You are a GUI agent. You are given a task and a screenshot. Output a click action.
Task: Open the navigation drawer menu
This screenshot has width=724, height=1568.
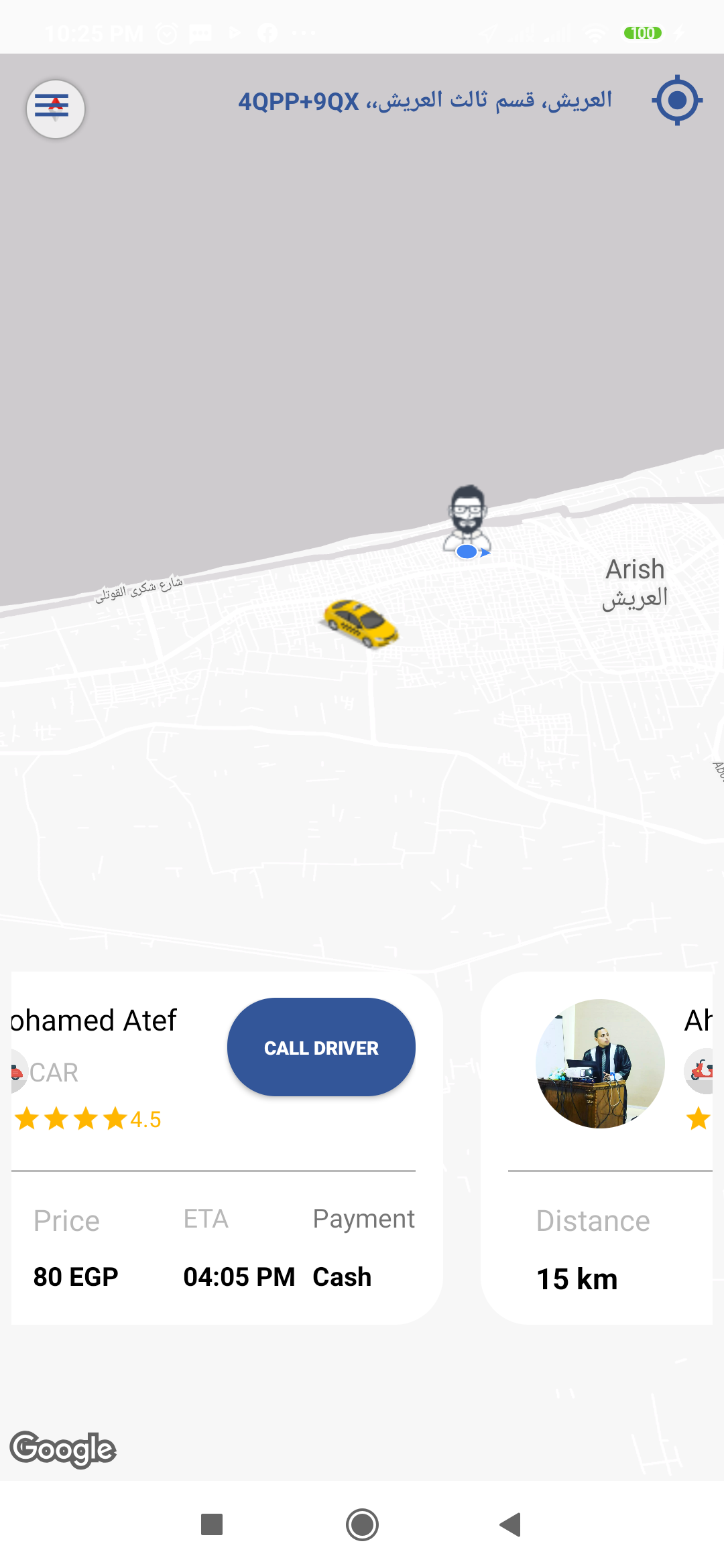[56, 109]
